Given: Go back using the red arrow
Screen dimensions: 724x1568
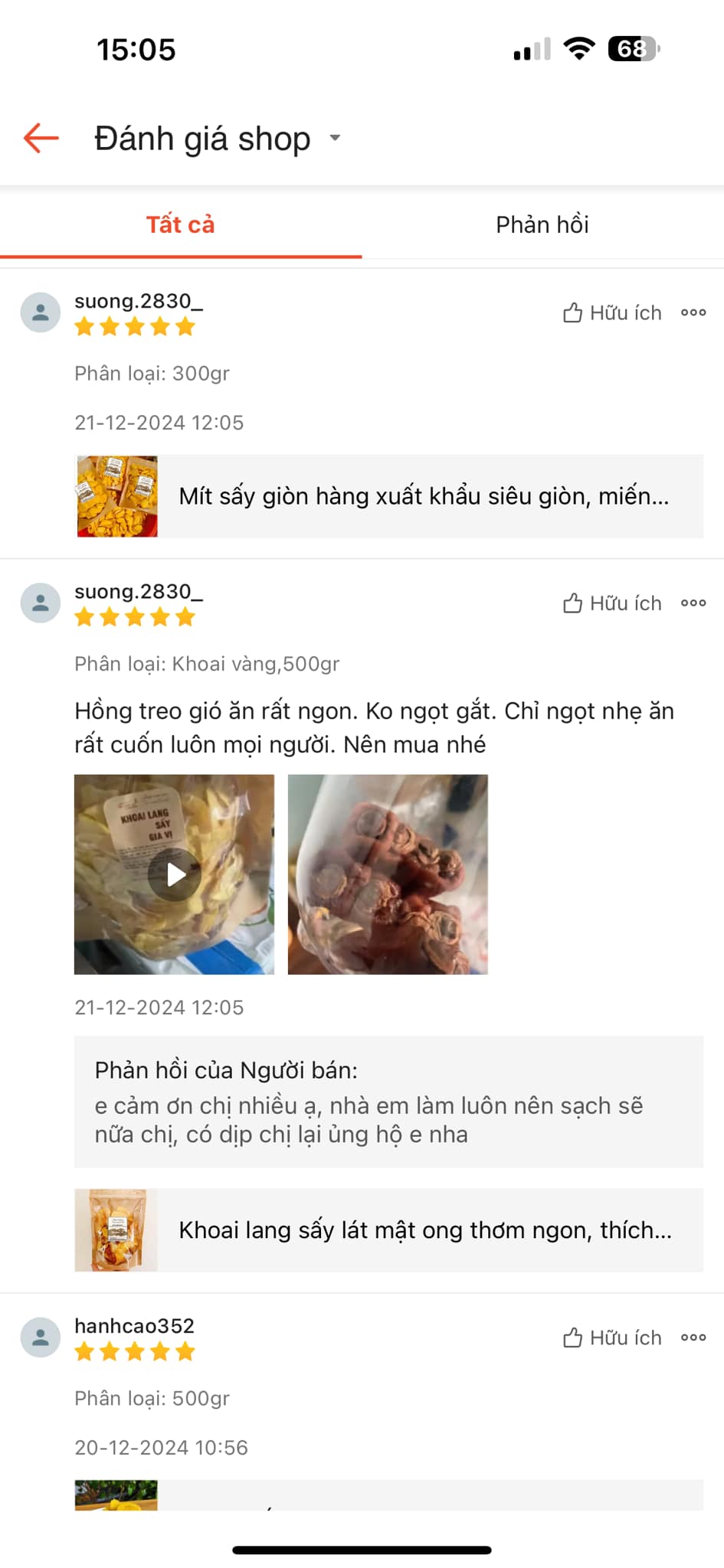Looking at the screenshot, I should click(x=41, y=139).
